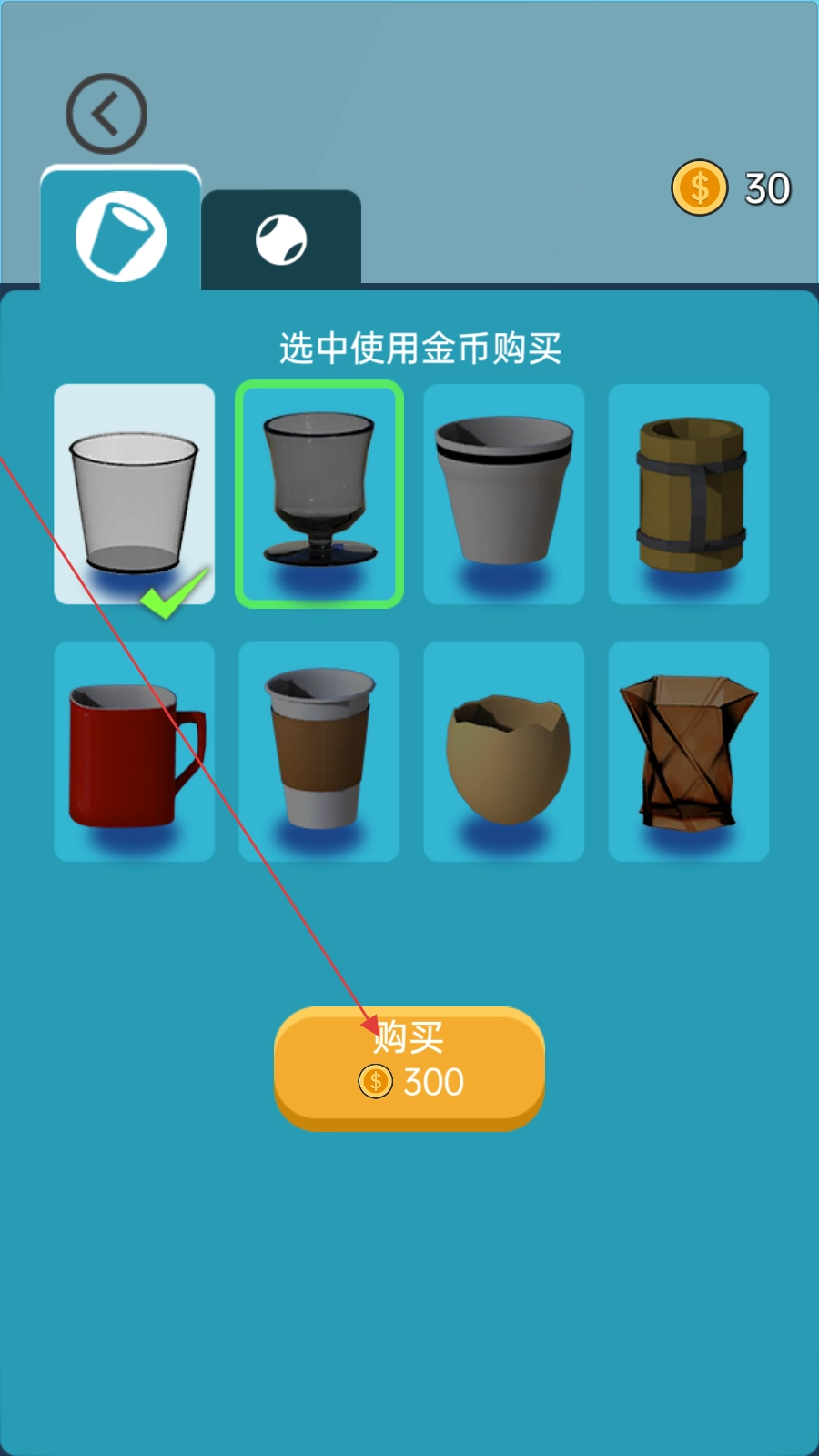Select the brown origami paper cup
819x1456 pixels.
click(689, 752)
